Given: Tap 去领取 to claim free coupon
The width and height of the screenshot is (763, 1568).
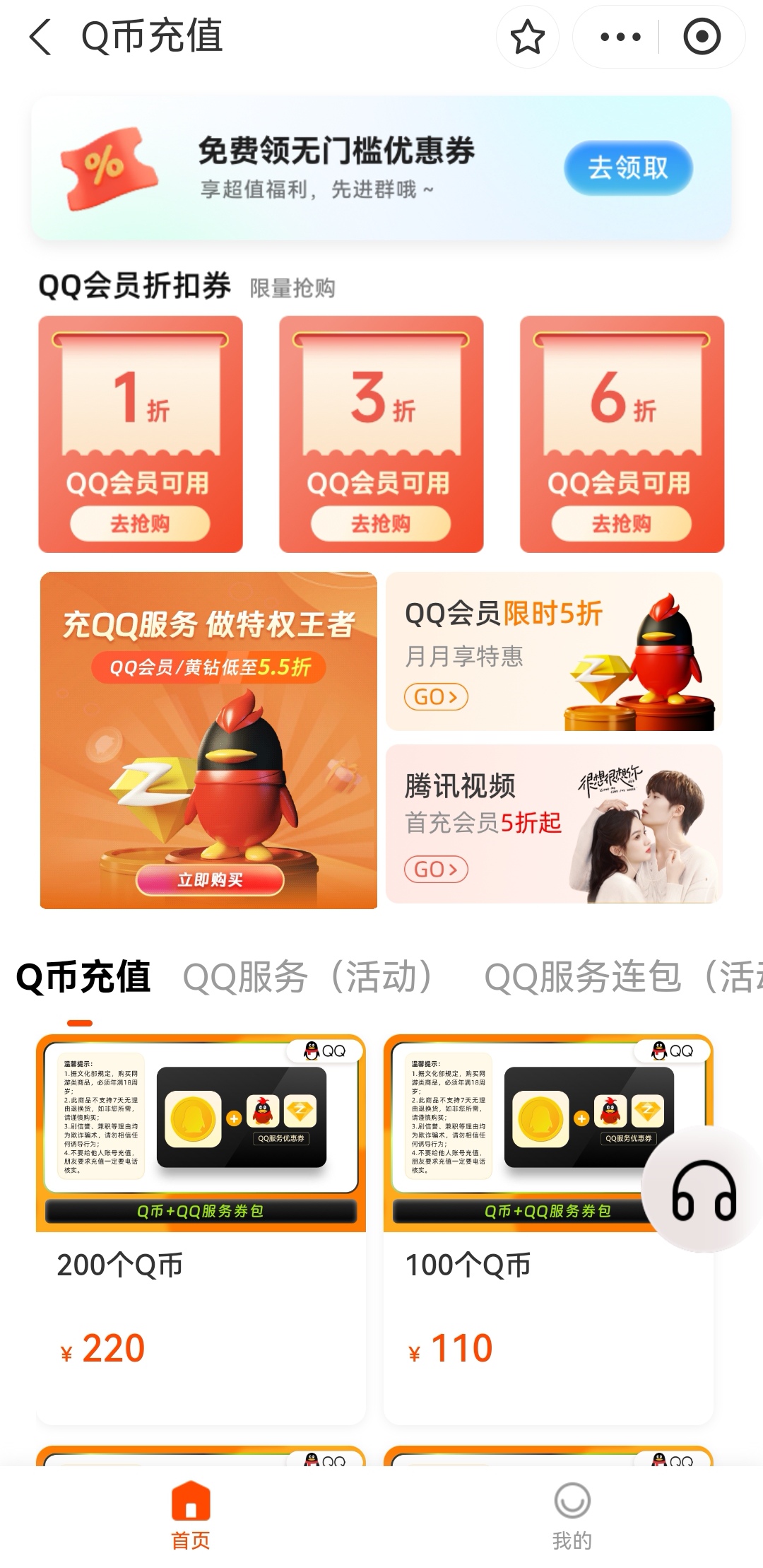Looking at the screenshot, I should tap(627, 168).
